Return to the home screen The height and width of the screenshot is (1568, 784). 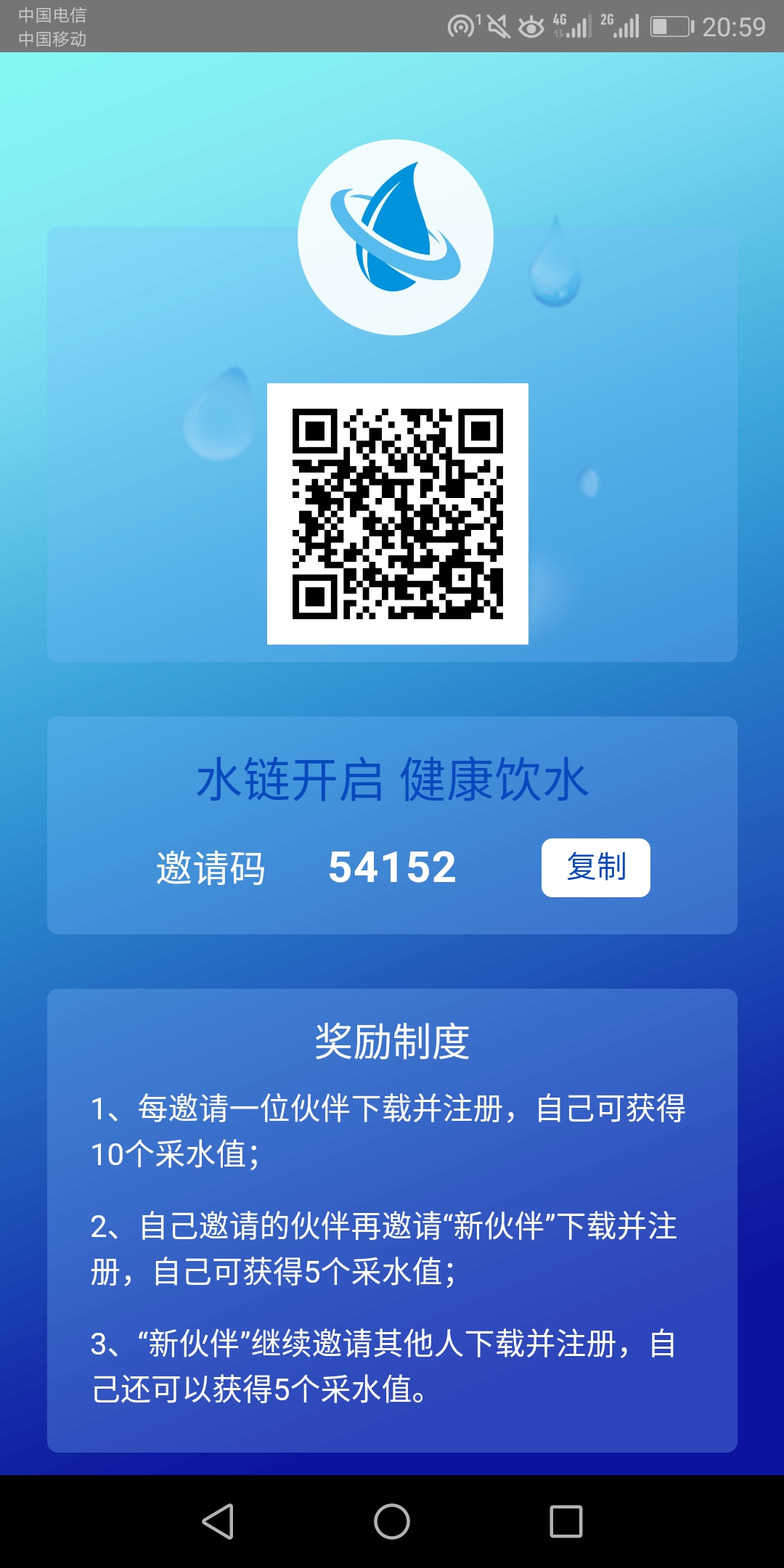pyautogui.click(x=392, y=1522)
